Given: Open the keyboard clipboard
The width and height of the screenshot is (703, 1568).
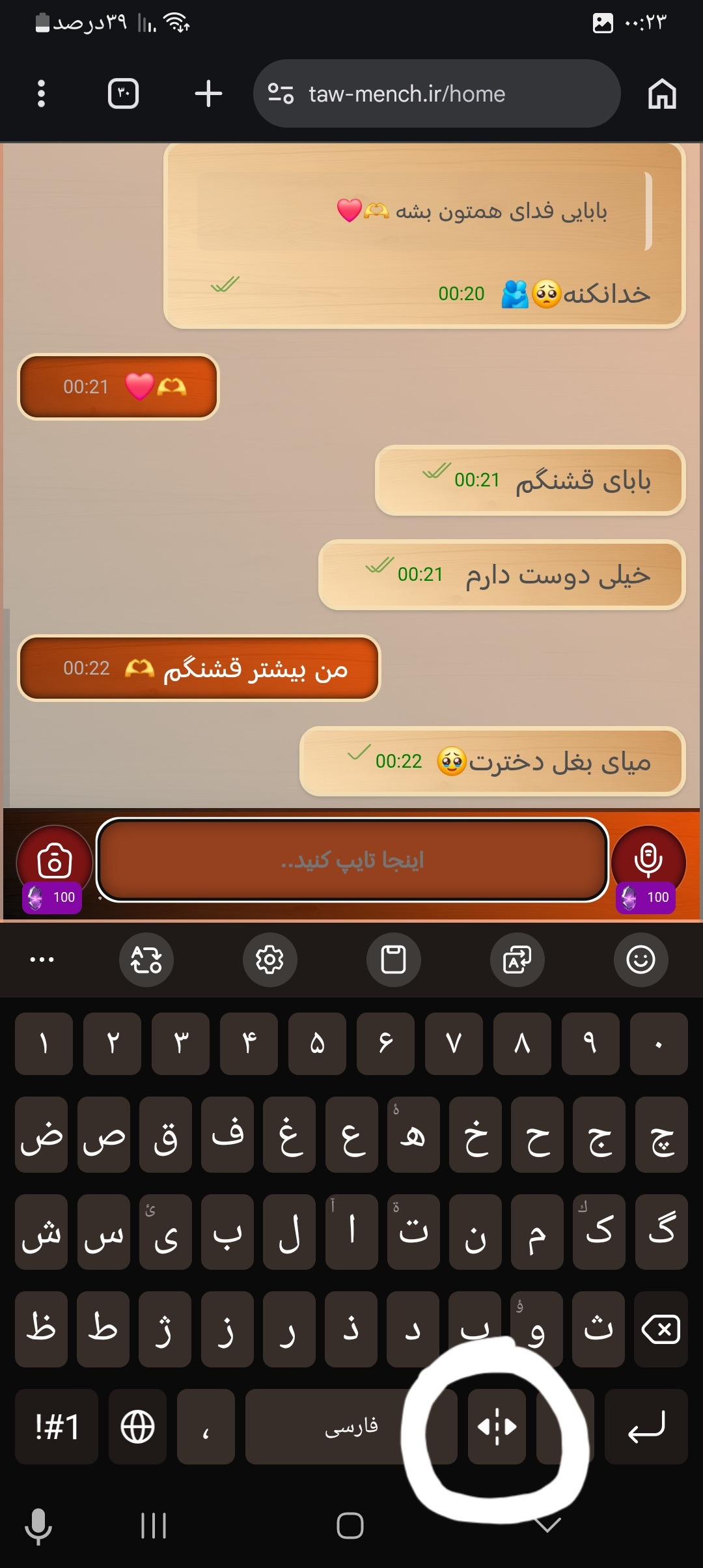Looking at the screenshot, I should coord(393,959).
